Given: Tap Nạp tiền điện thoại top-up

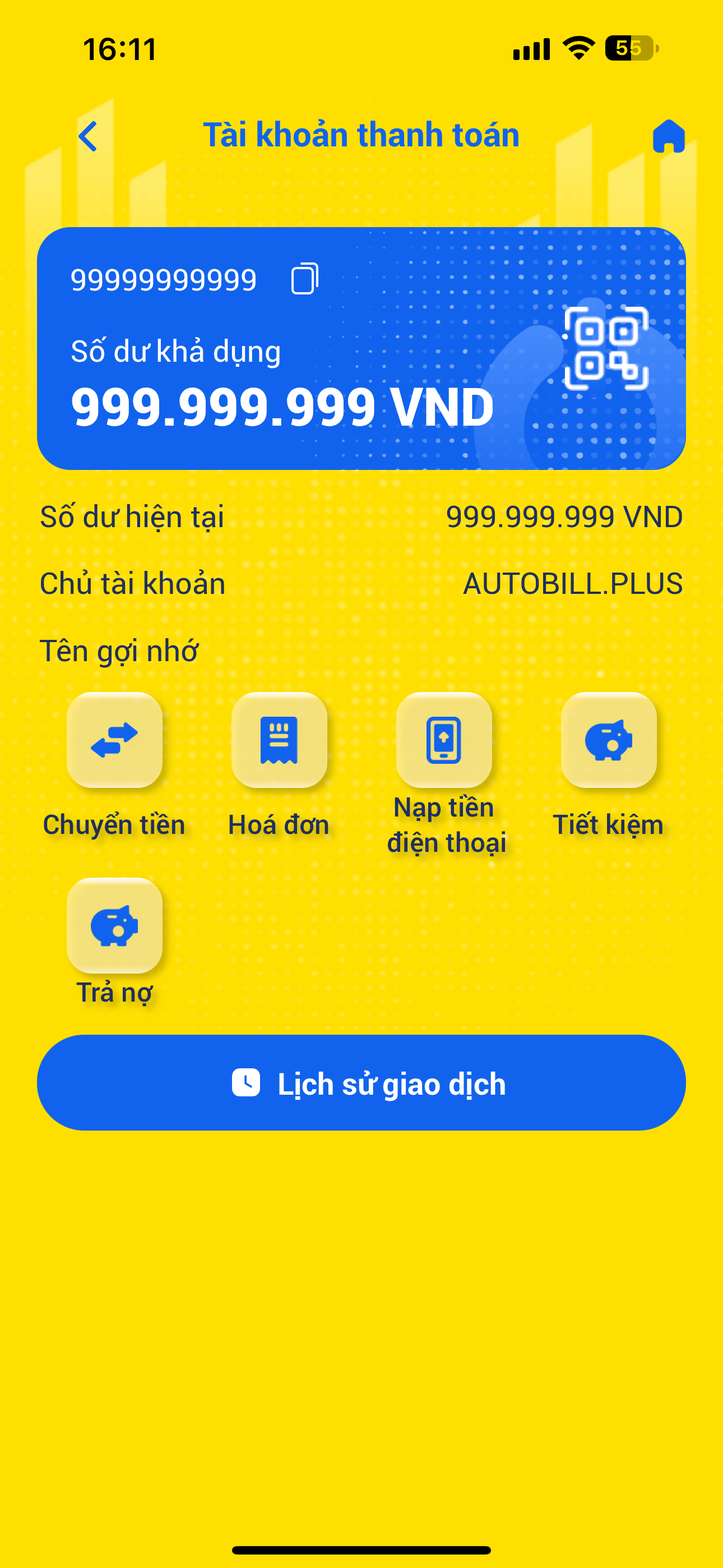Looking at the screenshot, I should pyautogui.click(x=444, y=740).
